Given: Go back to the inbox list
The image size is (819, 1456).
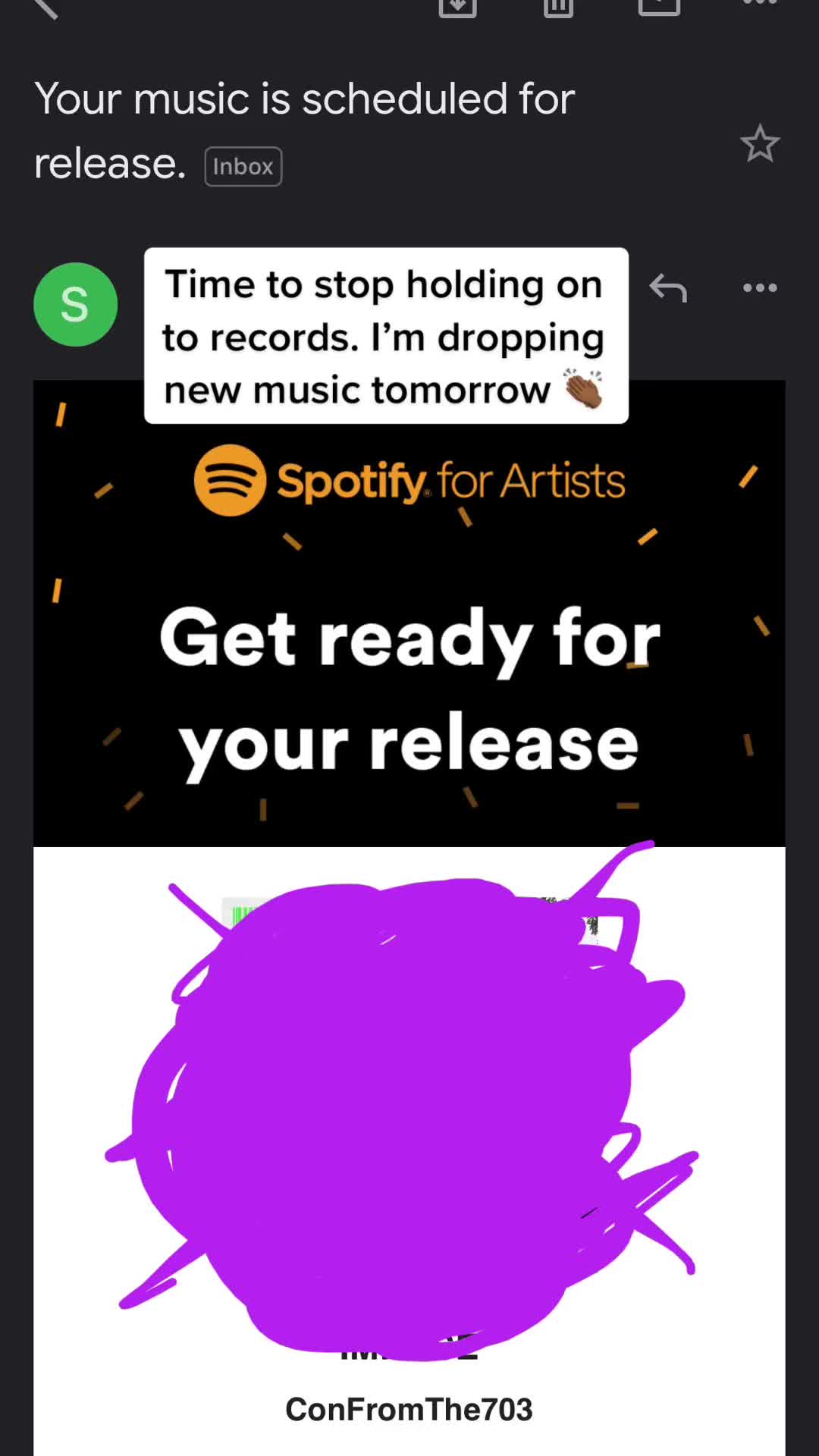Looking at the screenshot, I should pos(45,6).
